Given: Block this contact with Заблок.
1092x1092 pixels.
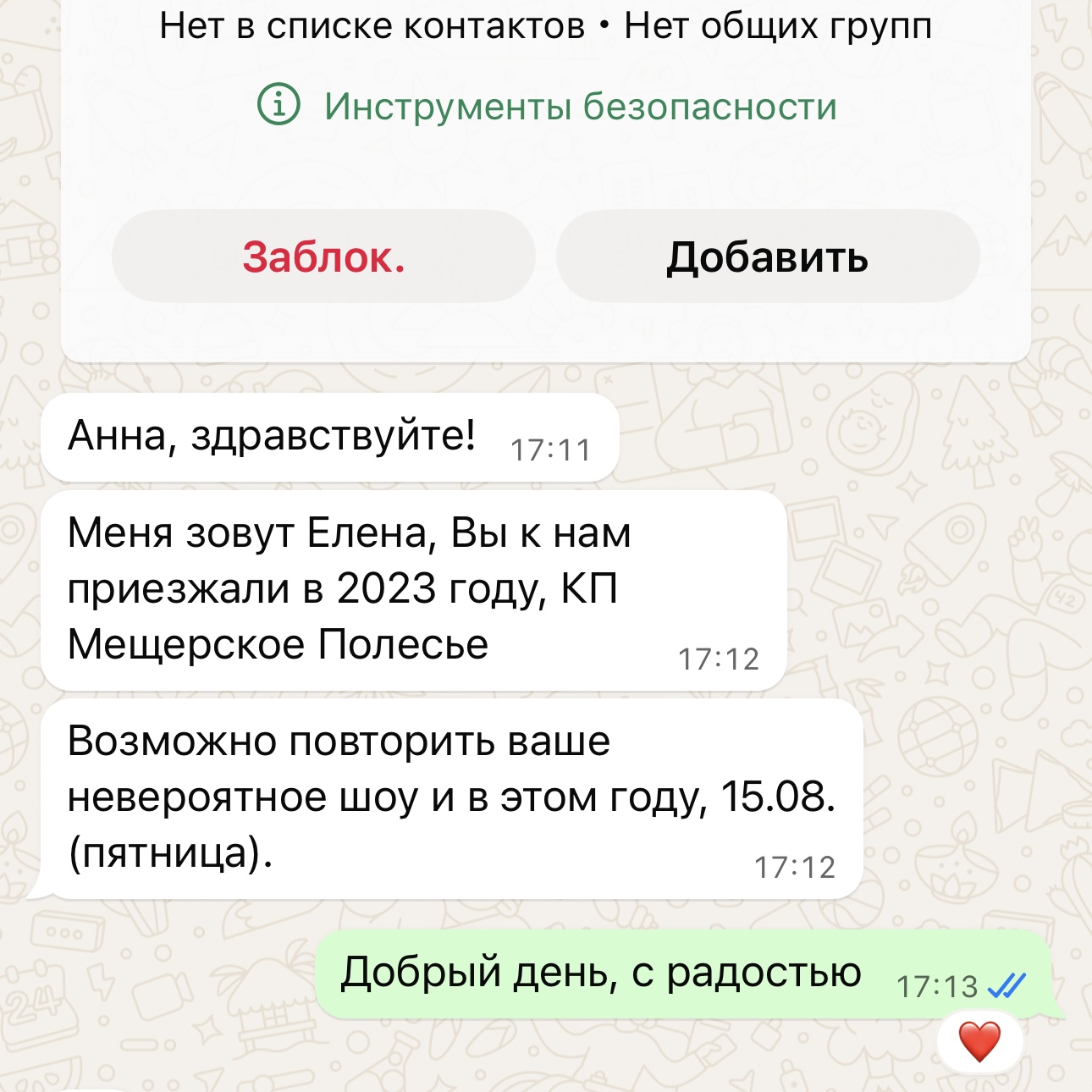Looking at the screenshot, I should (323, 256).
